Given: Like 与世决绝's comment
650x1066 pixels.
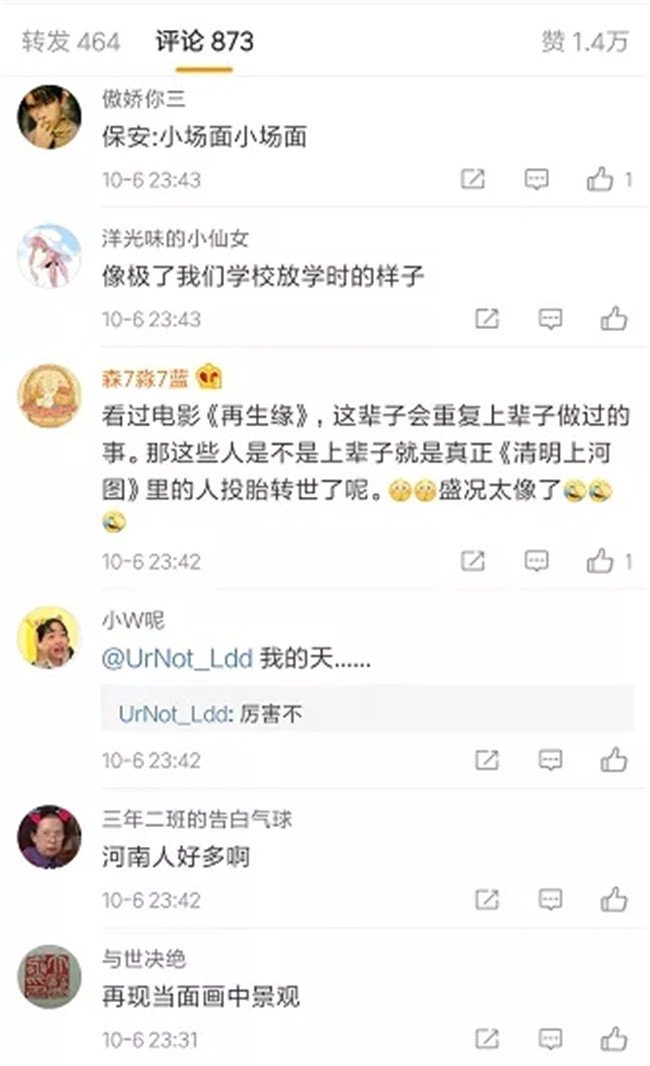Looking at the screenshot, I should pyautogui.click(x=613, y=1038).
